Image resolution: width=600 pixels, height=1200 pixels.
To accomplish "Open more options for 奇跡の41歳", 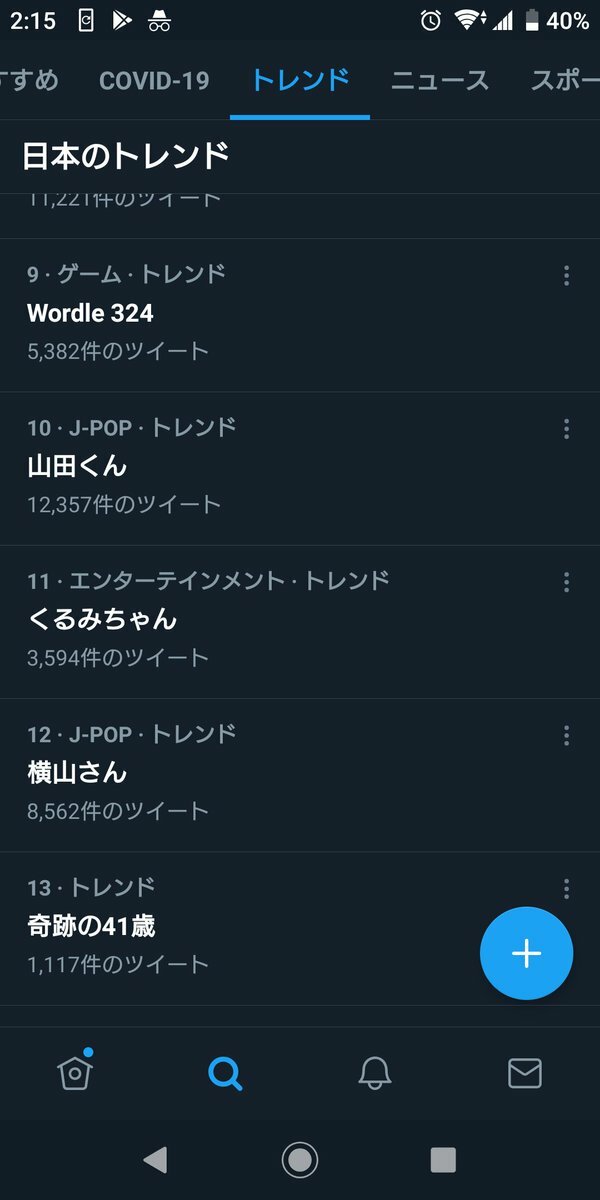I will pyautogui.click(x=566, y=888).
